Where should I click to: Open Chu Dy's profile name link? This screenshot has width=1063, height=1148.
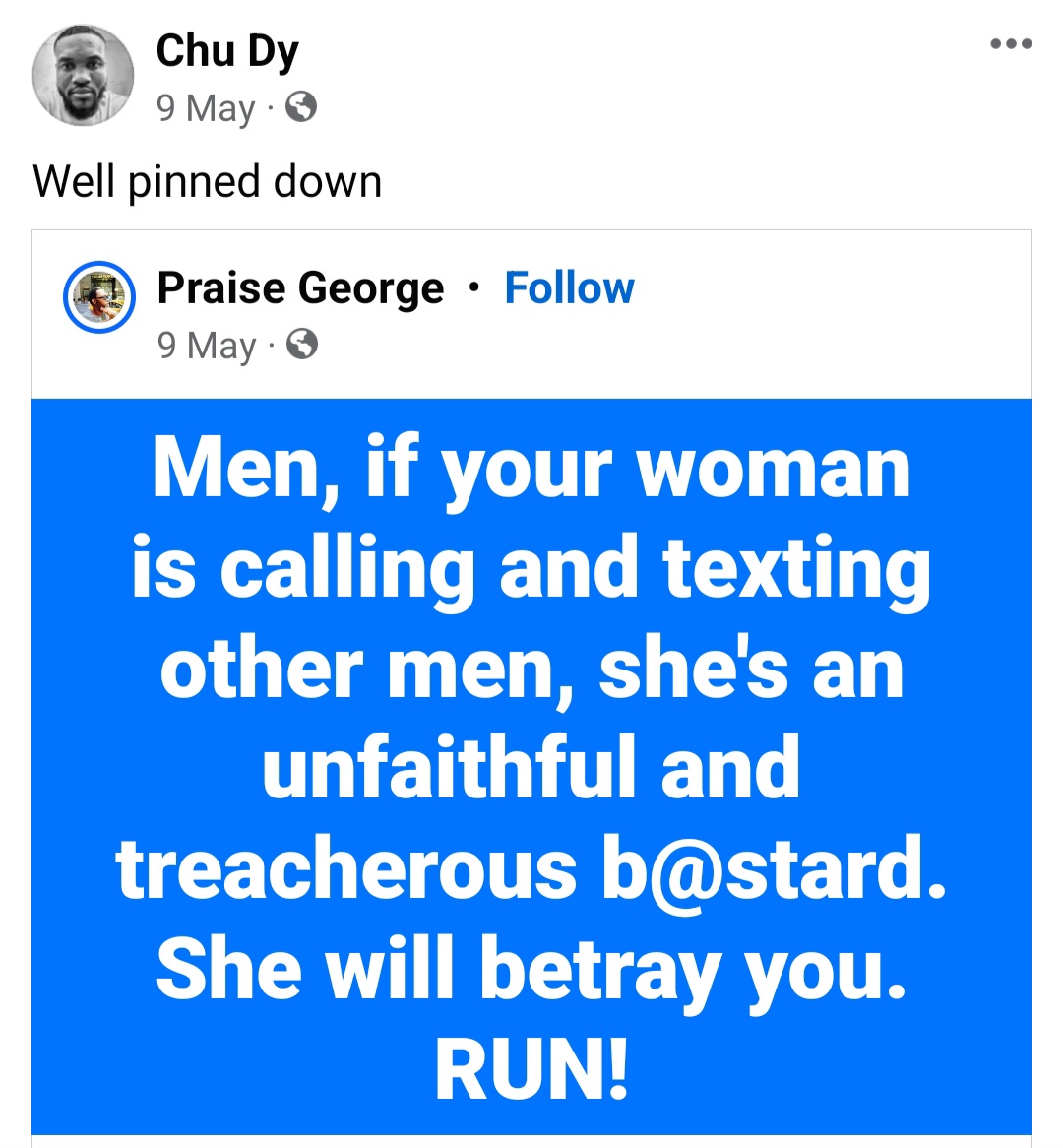point(226,51)
